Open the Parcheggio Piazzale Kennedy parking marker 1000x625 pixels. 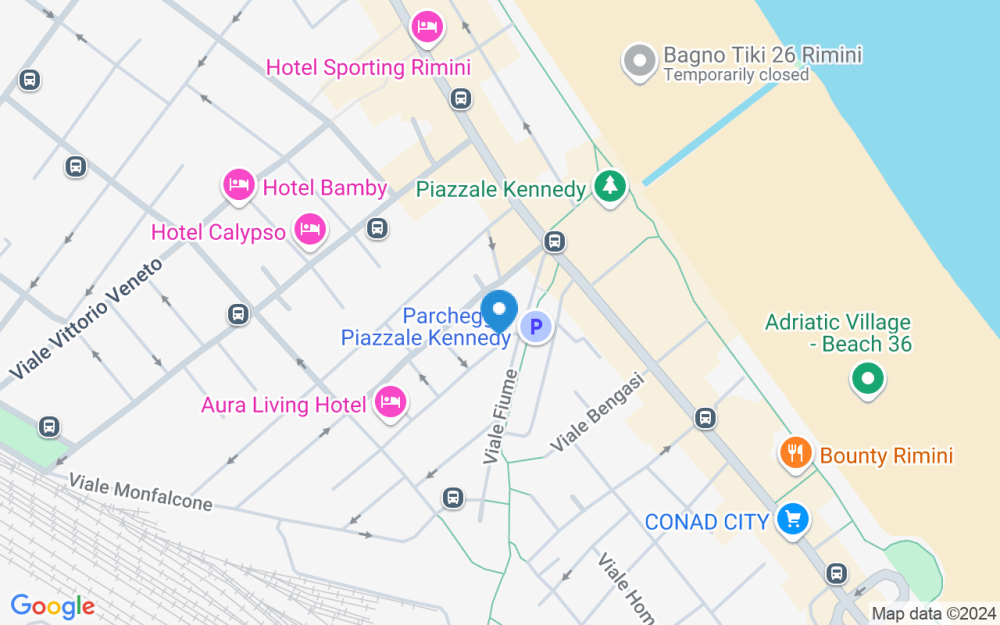click(537, 326)
